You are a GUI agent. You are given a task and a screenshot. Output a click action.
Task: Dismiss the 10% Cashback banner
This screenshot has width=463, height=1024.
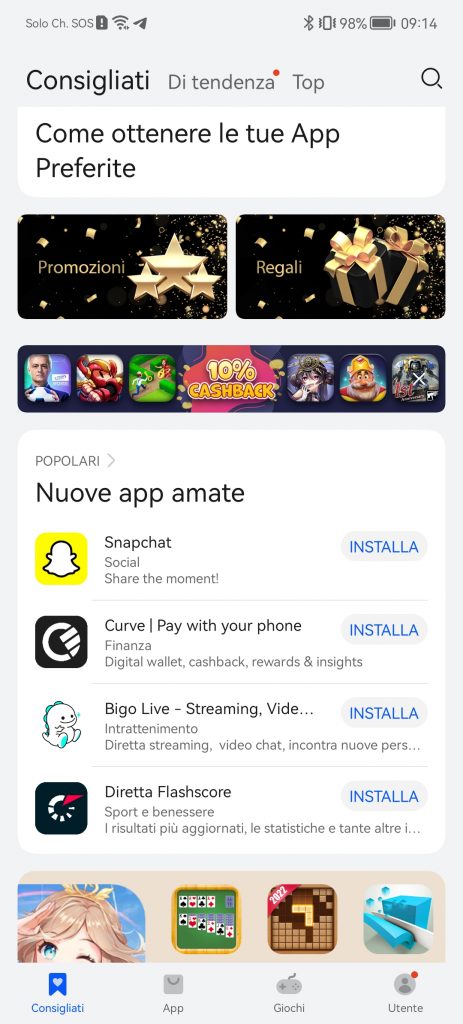click(x=419, y=379)
